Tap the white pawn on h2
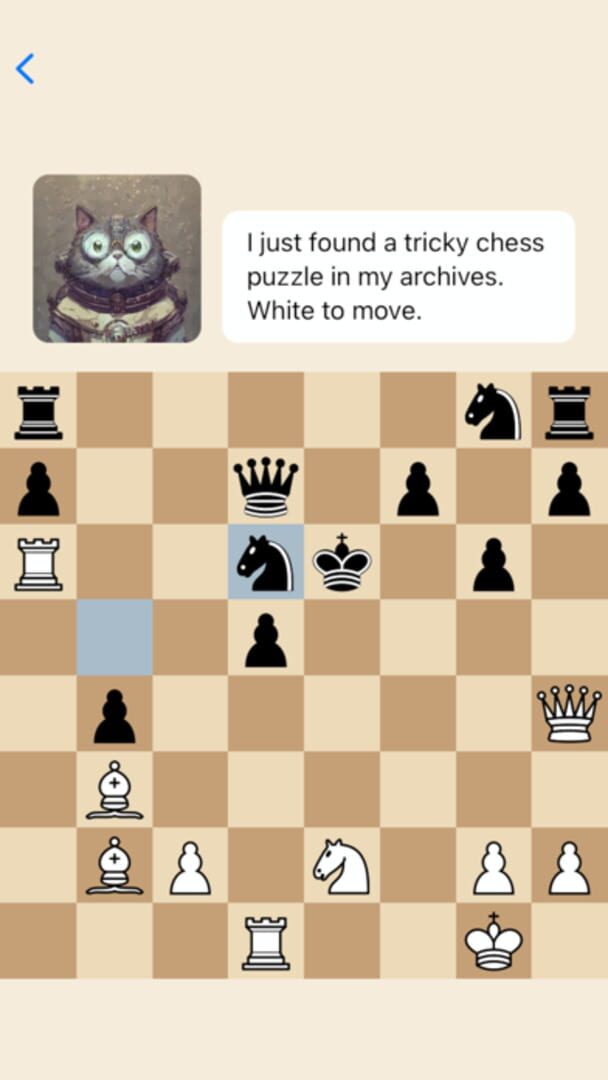 pos(569,868)
